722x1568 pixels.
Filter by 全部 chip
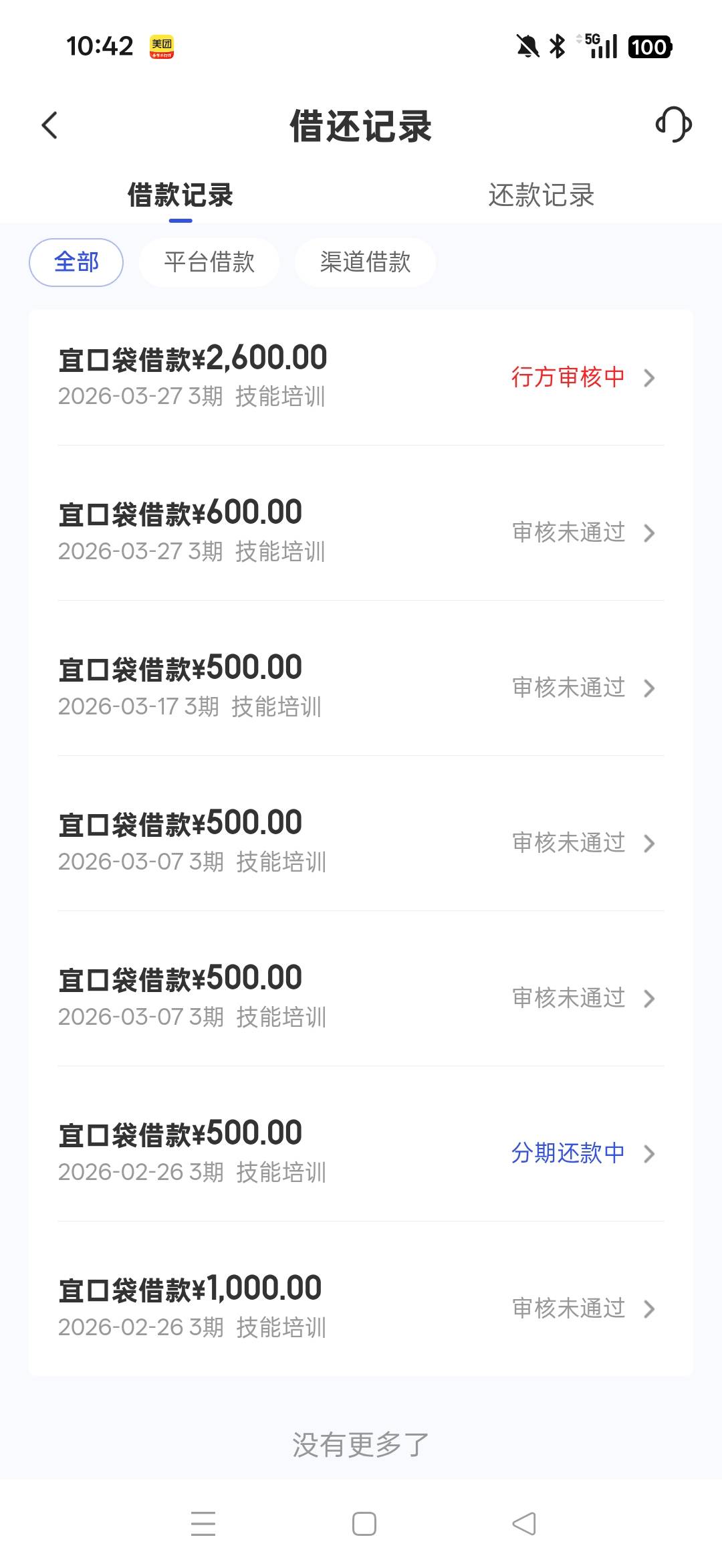pos(76,262)
